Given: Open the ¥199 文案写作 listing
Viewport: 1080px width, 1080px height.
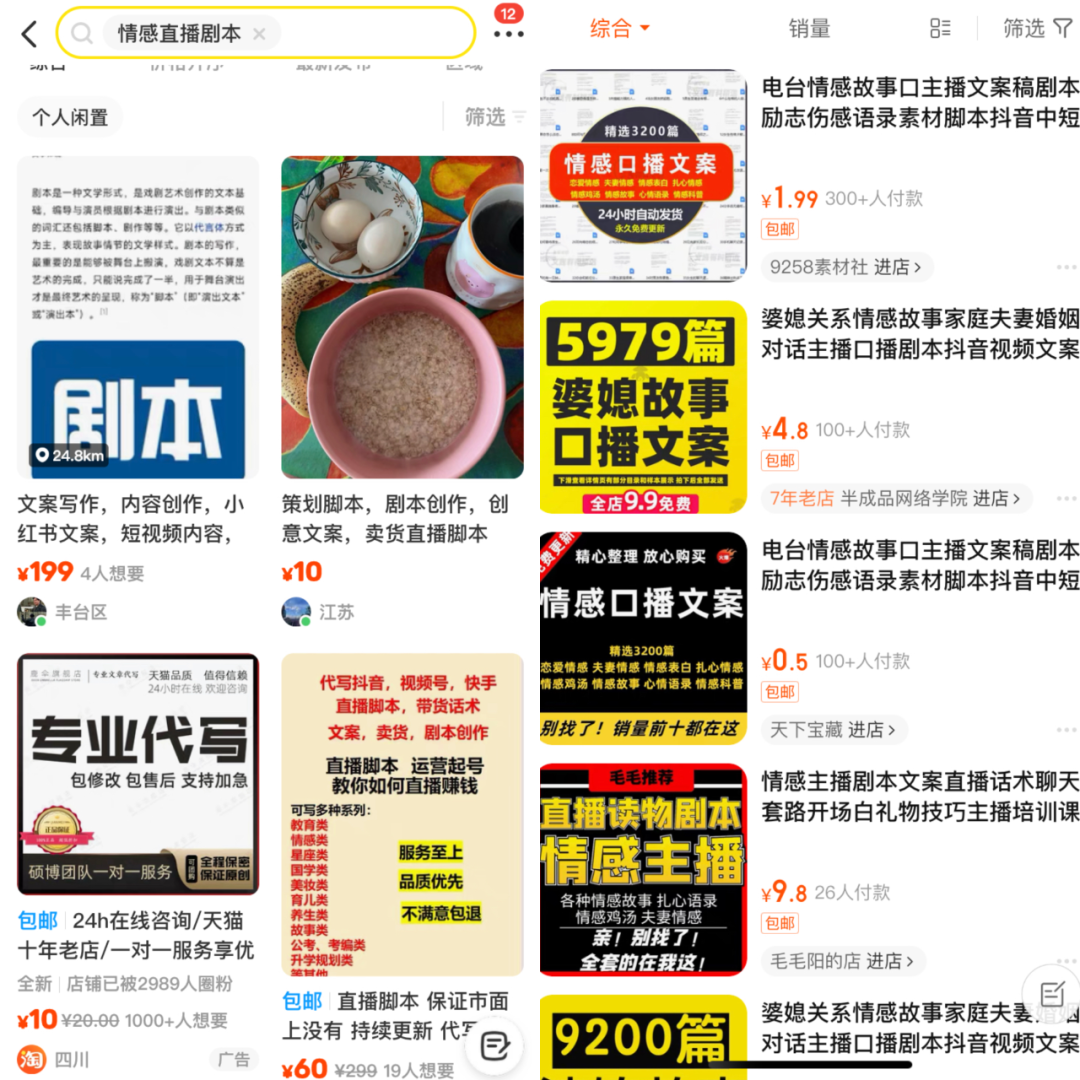Looking at the screenshot, I should [x=138, y=318].
